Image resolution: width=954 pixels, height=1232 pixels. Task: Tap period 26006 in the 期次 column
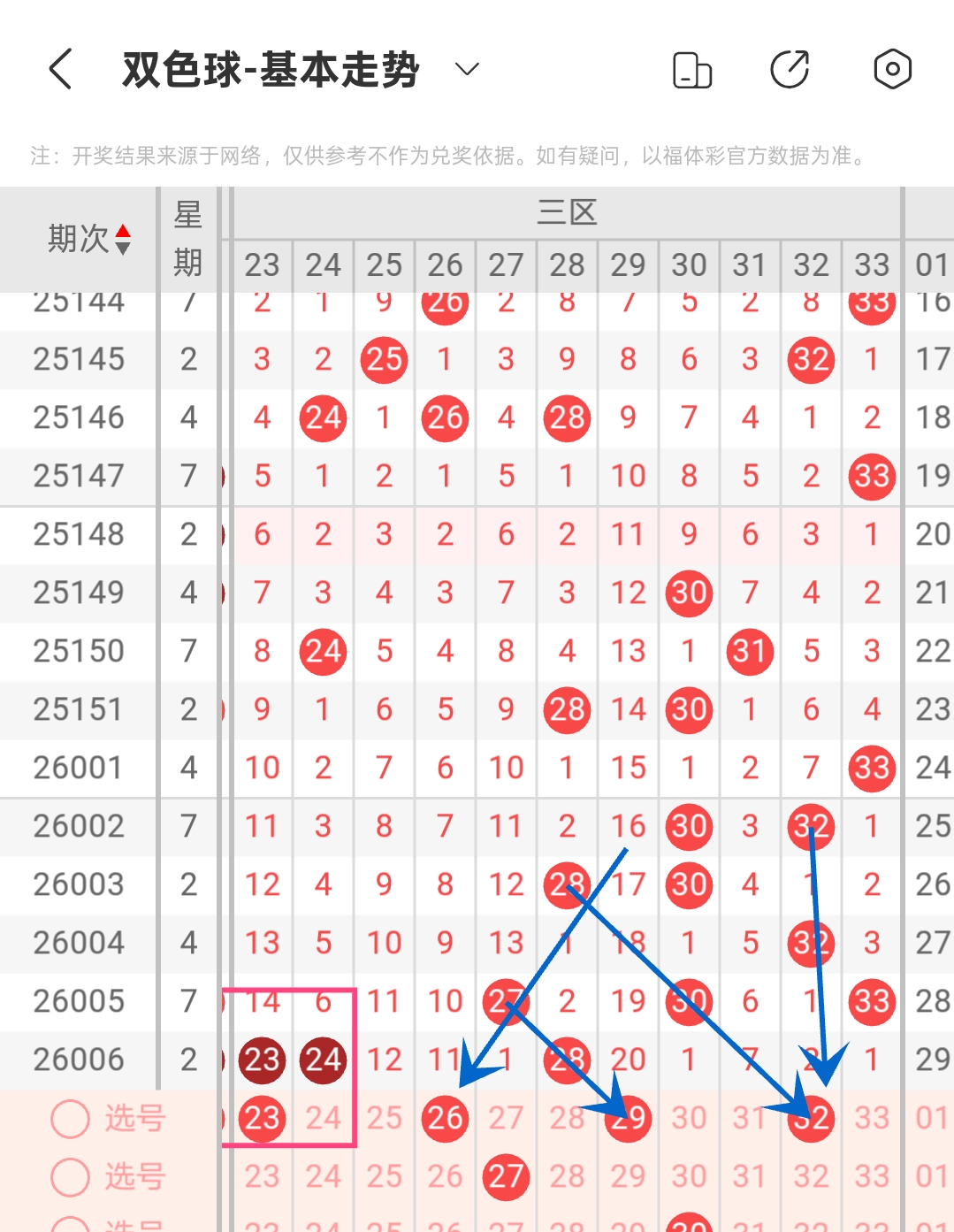[78, 1059]
